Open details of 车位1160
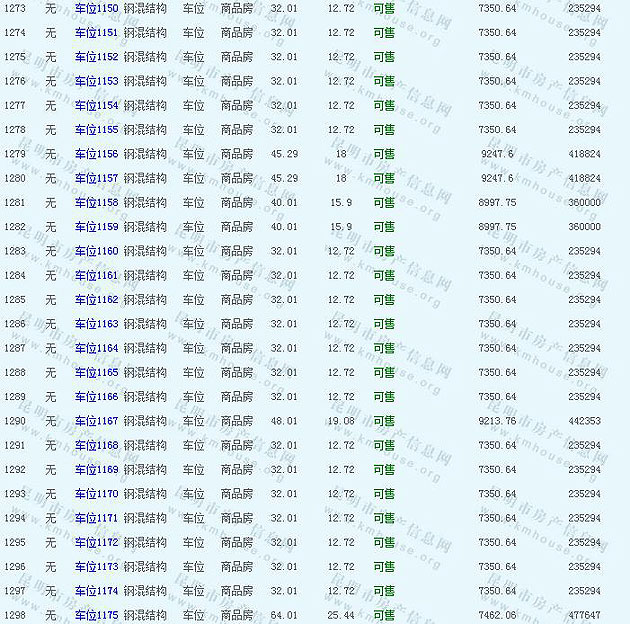Screen dimensions: 630x624 pos(96,251)
